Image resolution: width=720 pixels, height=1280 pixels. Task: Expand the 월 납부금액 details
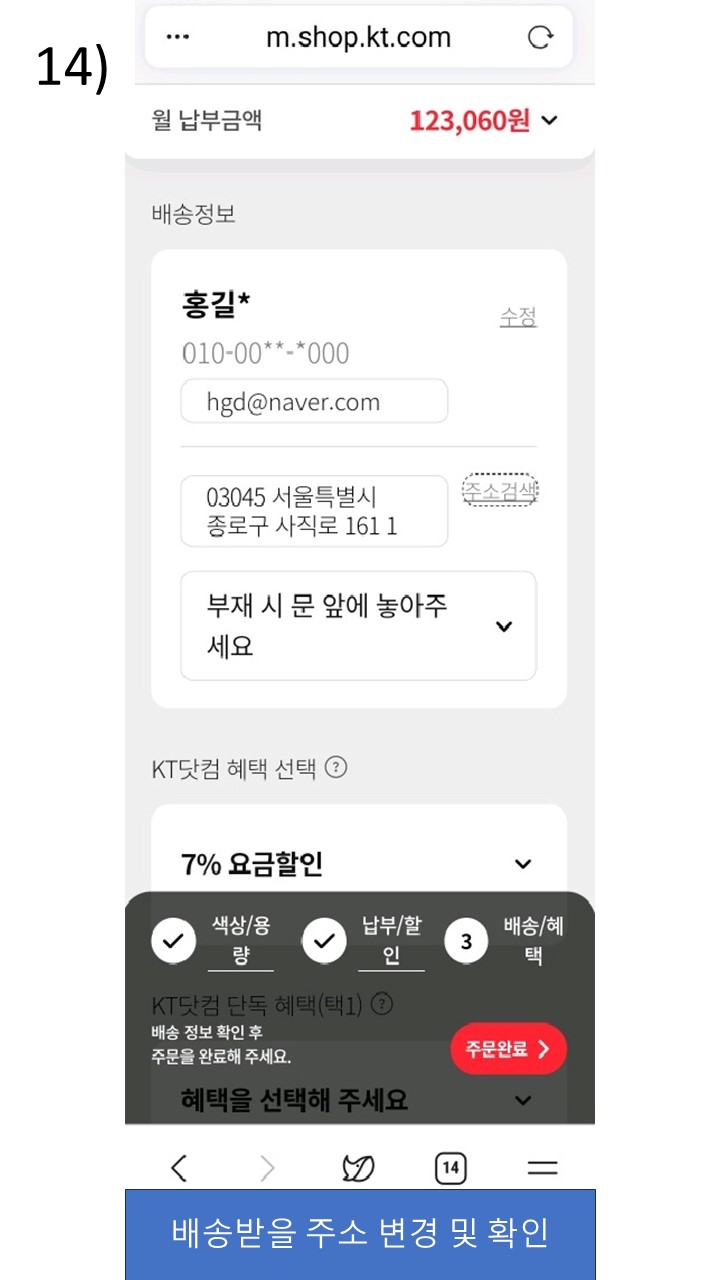[548, 121]
